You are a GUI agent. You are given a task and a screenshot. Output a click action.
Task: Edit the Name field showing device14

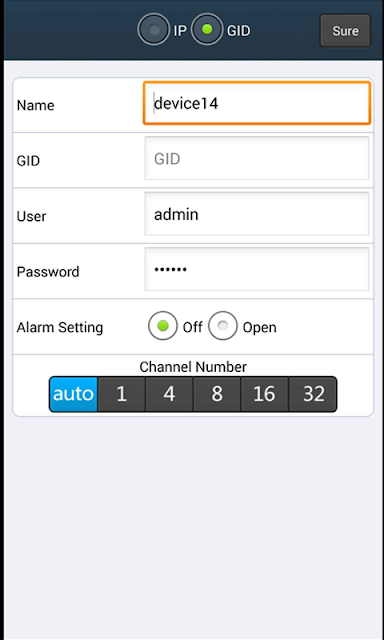click(257, 103)
